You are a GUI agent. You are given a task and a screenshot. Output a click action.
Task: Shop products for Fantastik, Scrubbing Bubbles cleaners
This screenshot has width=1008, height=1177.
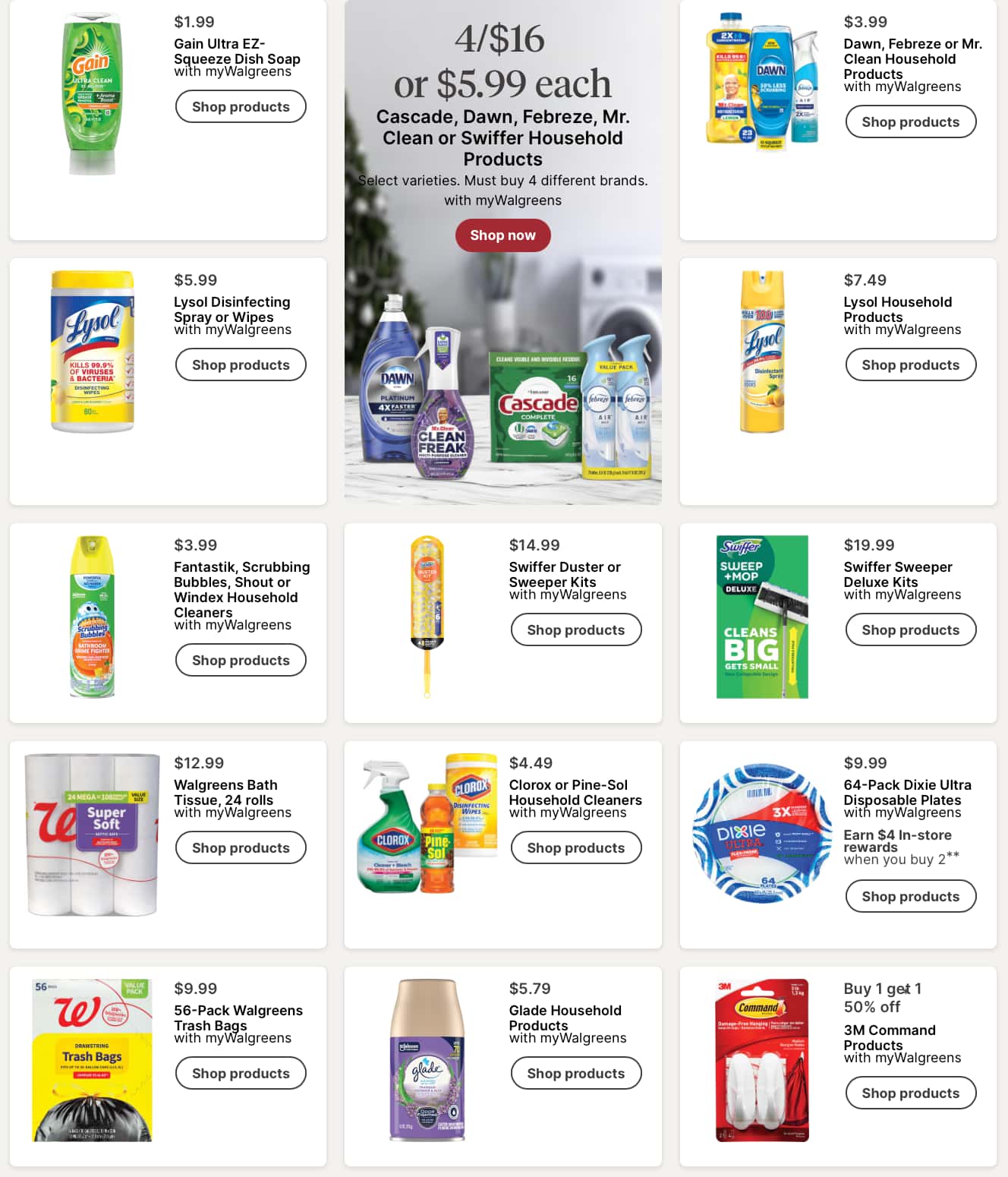[x=241, y=661]
